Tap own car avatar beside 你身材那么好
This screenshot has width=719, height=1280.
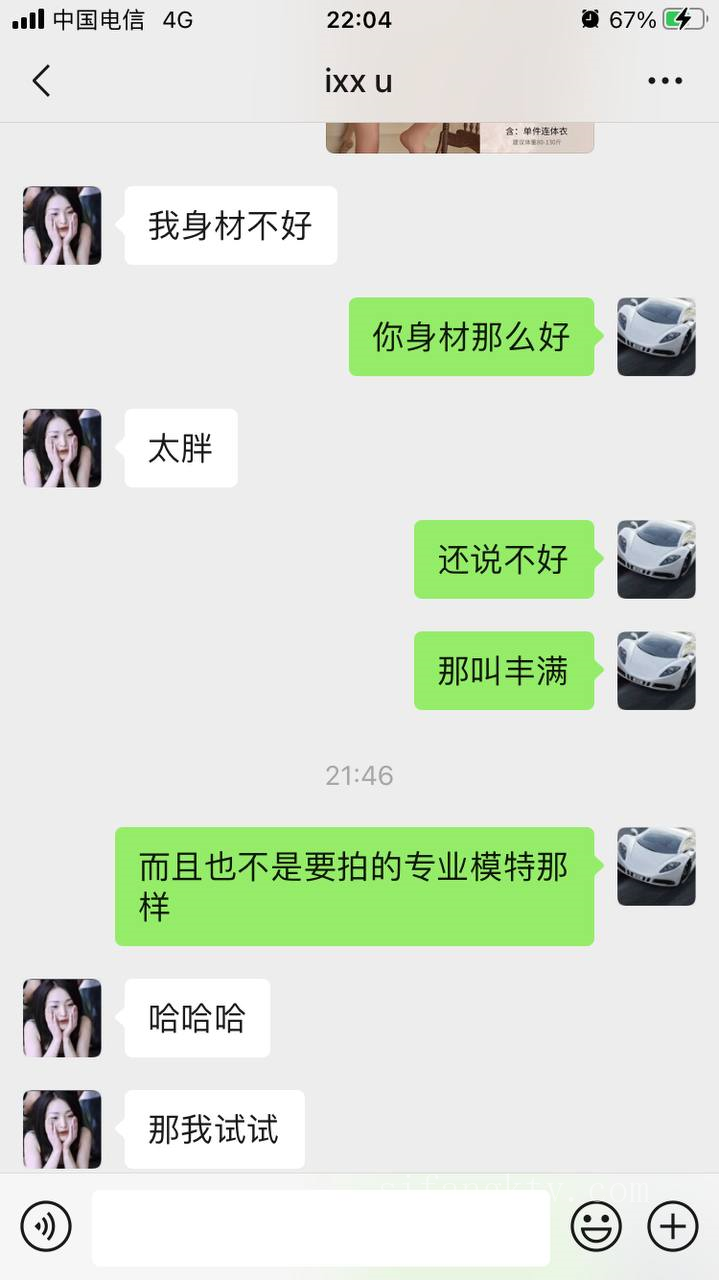point(656,336)
